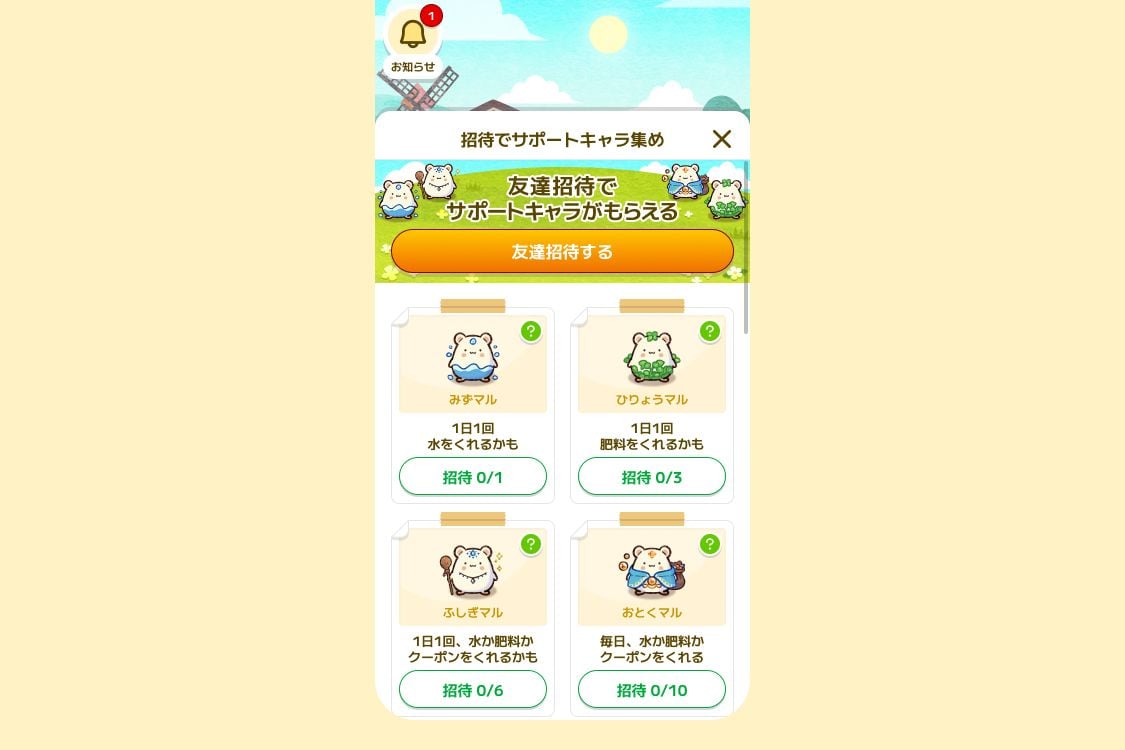Viewport: 1125px width, 750px height.
Task: Open help icon on おとくマル card
Action: coord(710,544)
